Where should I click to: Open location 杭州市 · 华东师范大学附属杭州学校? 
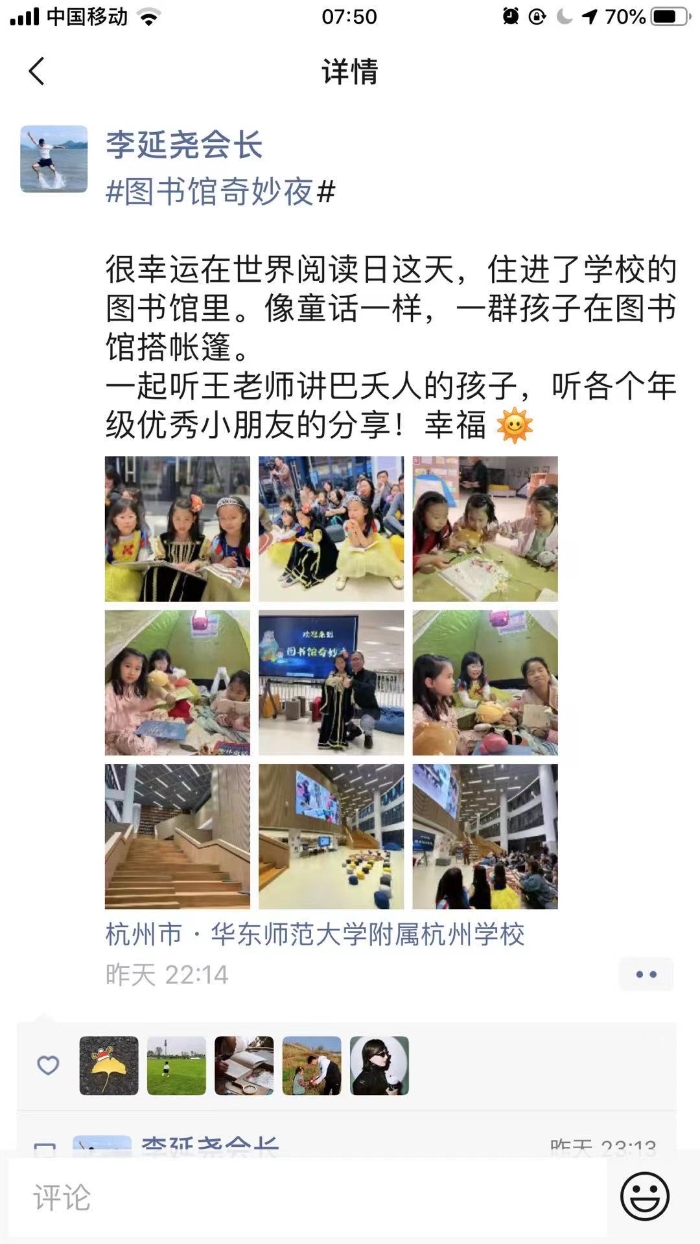pyautogui.click(x=315, y=935)
